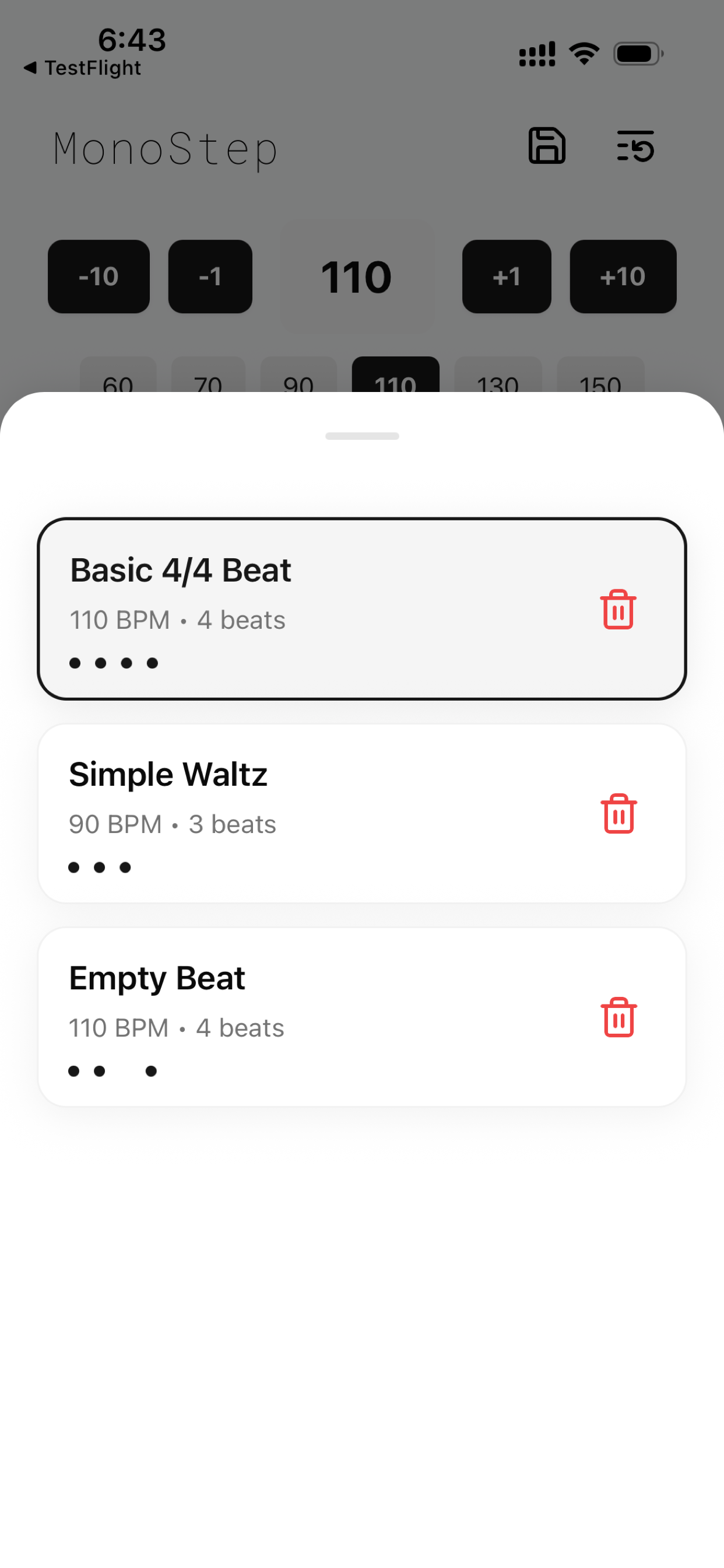The image size is (724, 1568).
Task: Select the 130 BPM preset chip
Action: click(x=498, y=384)
